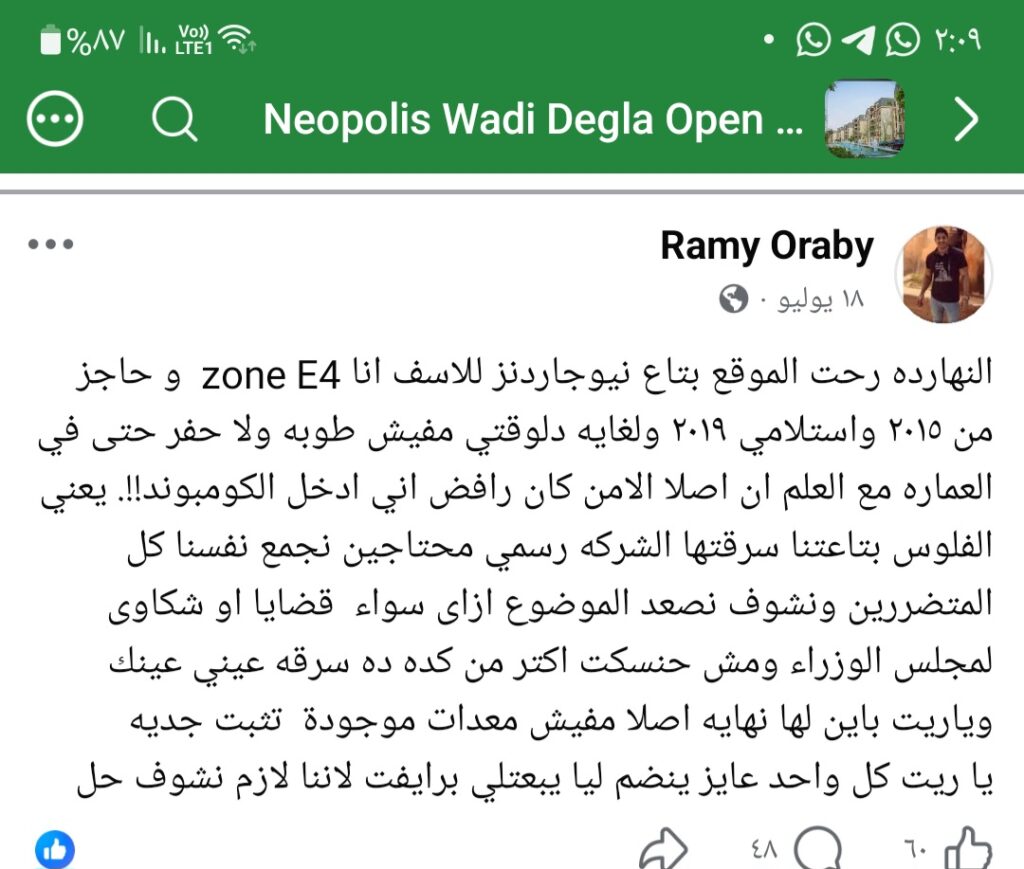Like Ramy Oraby's post with thumbs up

(968, 848)
